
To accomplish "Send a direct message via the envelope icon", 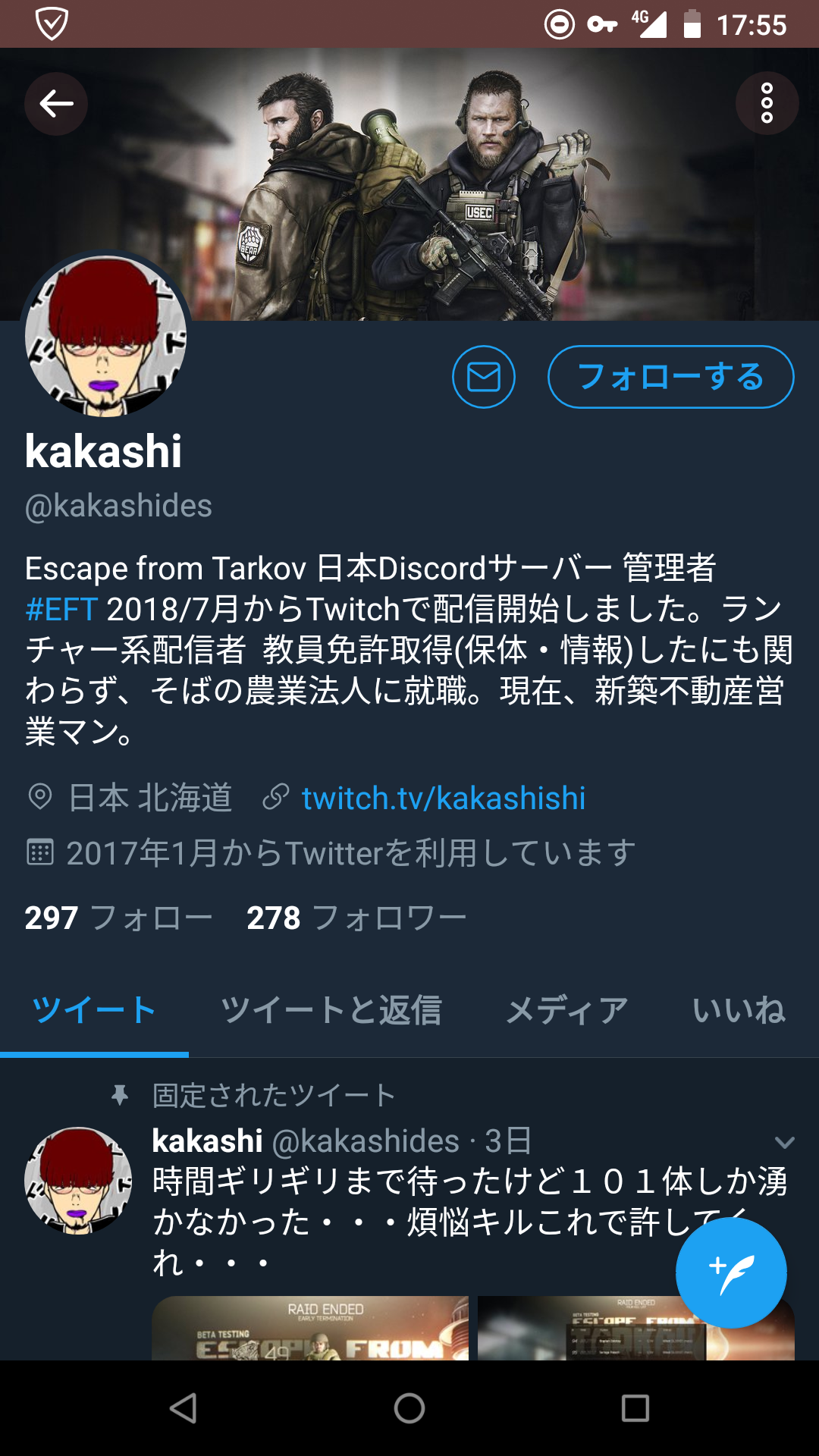I will coord(484,377).
